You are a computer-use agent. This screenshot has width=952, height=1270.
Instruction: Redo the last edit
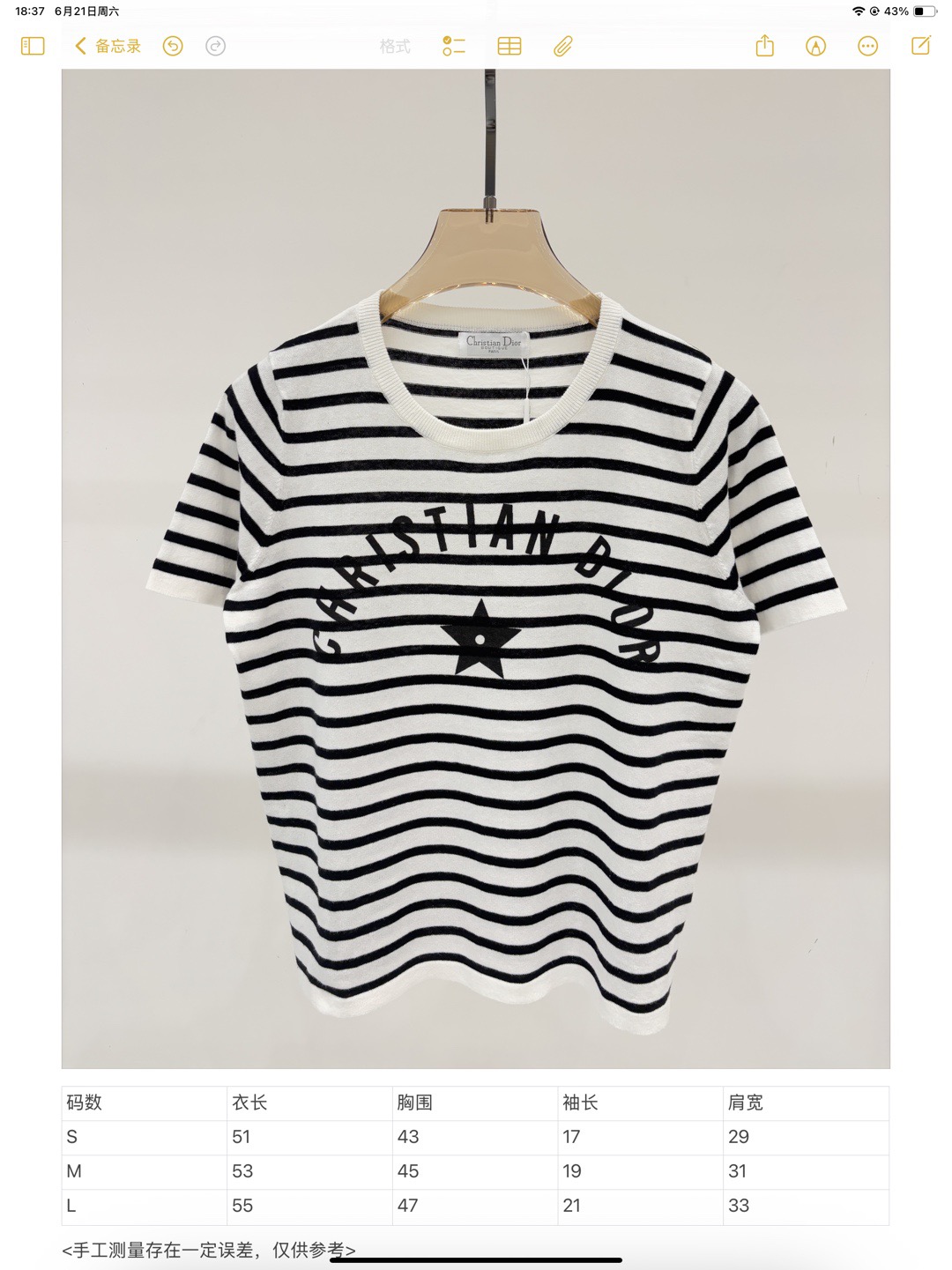point(215,46)
